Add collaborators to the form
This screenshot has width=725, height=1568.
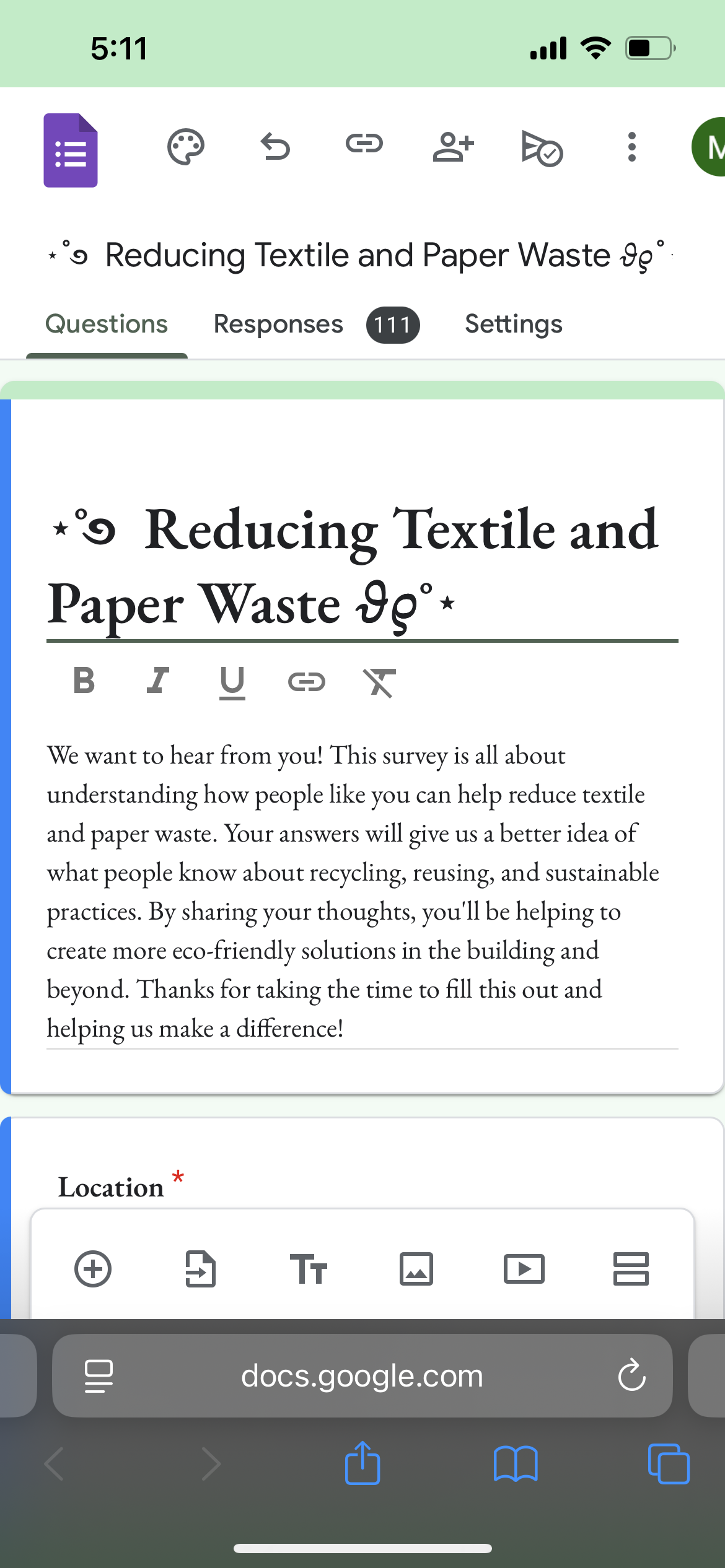coord(453,147)
